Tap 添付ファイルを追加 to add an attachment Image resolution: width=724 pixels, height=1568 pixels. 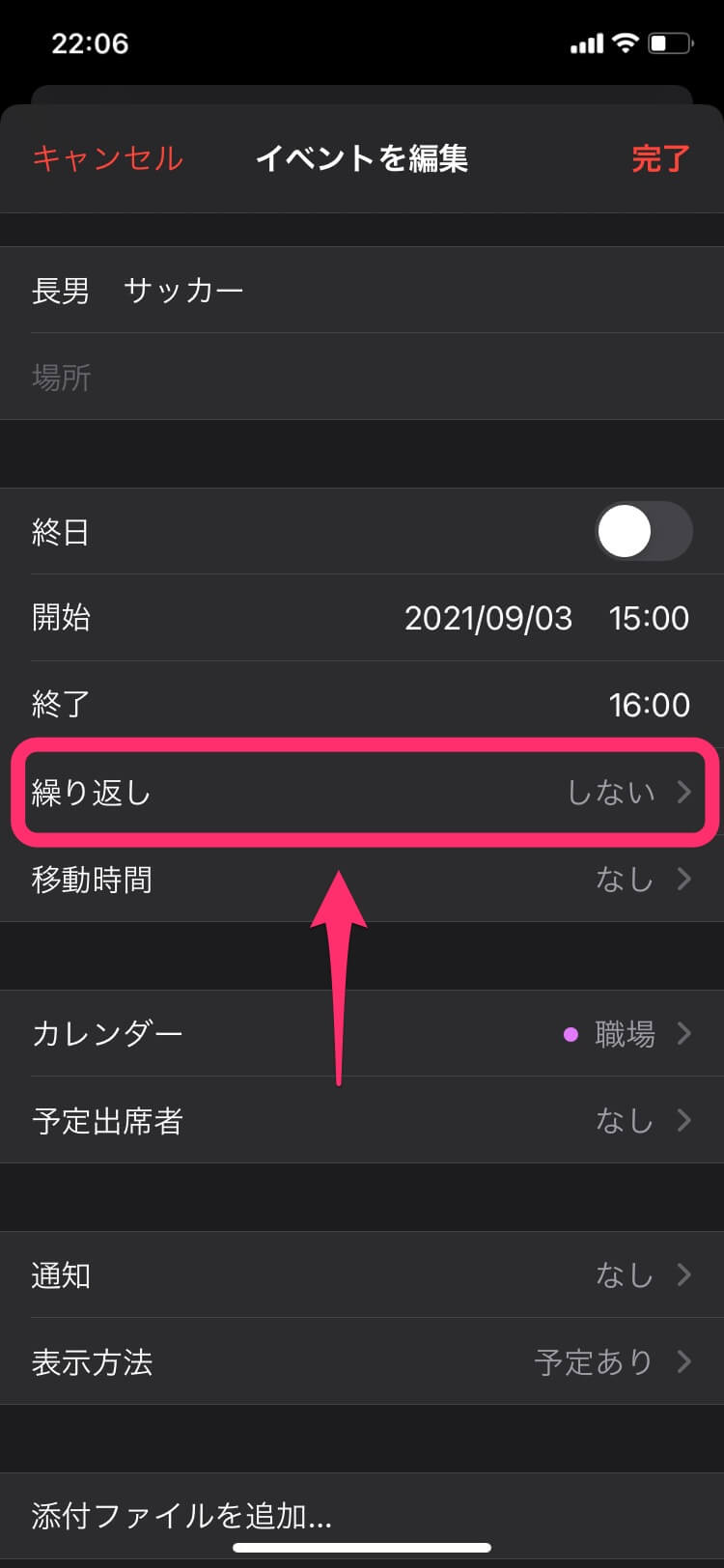362,1515
